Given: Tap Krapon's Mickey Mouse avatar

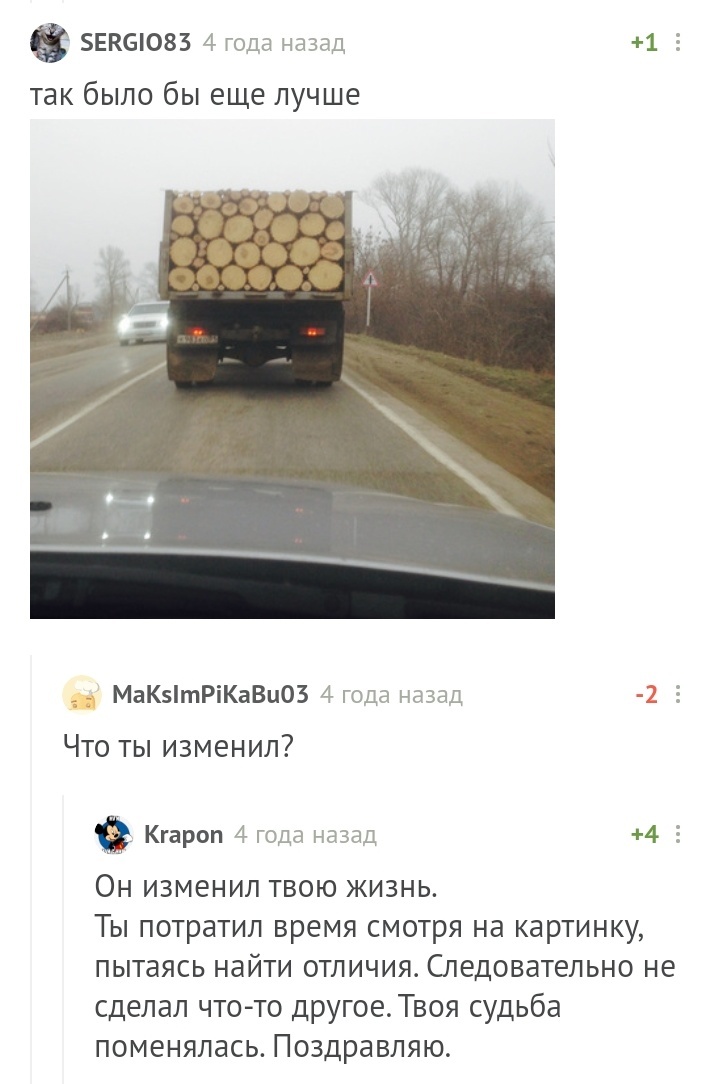Looking at the screenshot, I should 113,834.
